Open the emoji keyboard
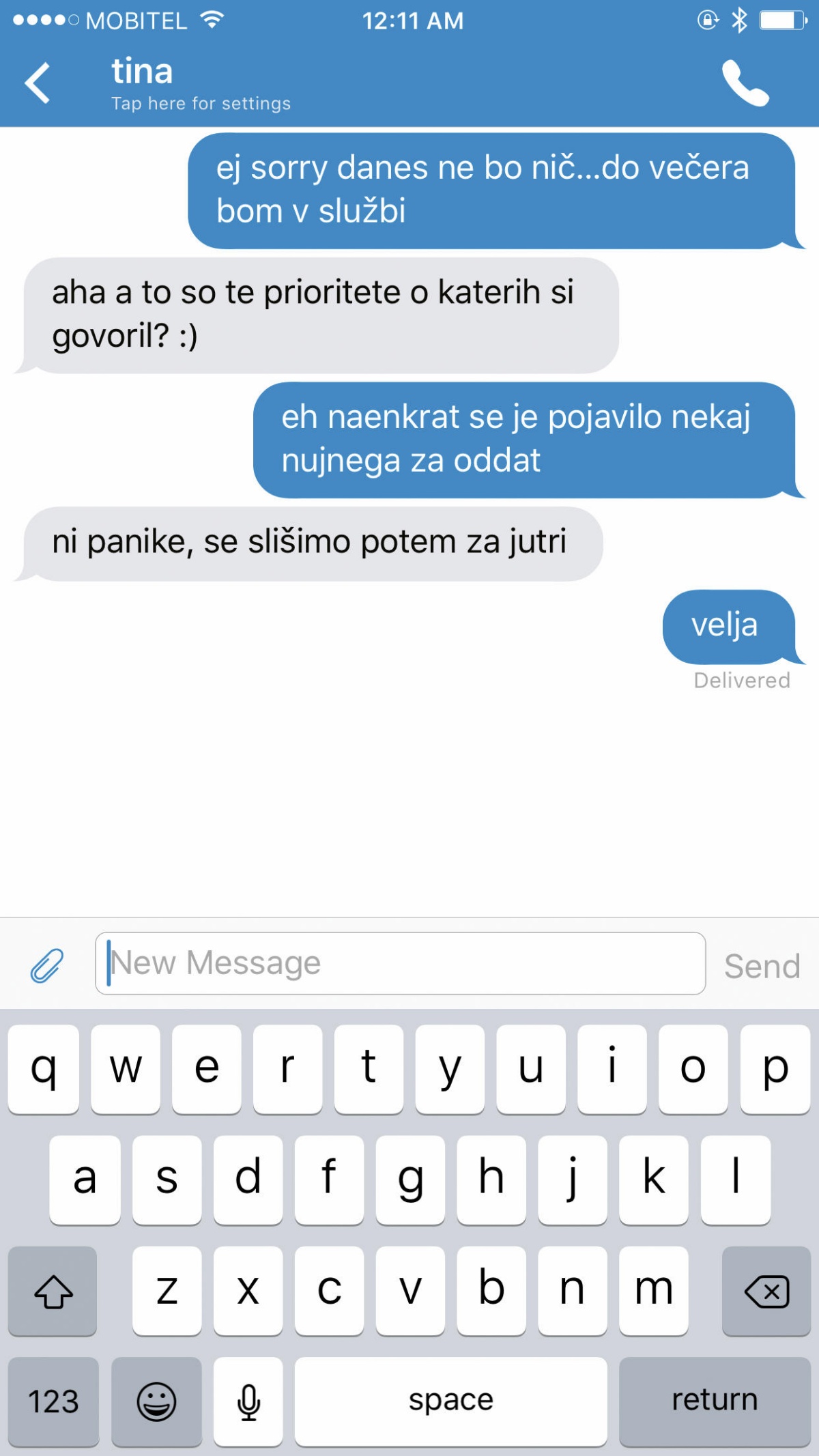819x1456 pixels. 156,1401
